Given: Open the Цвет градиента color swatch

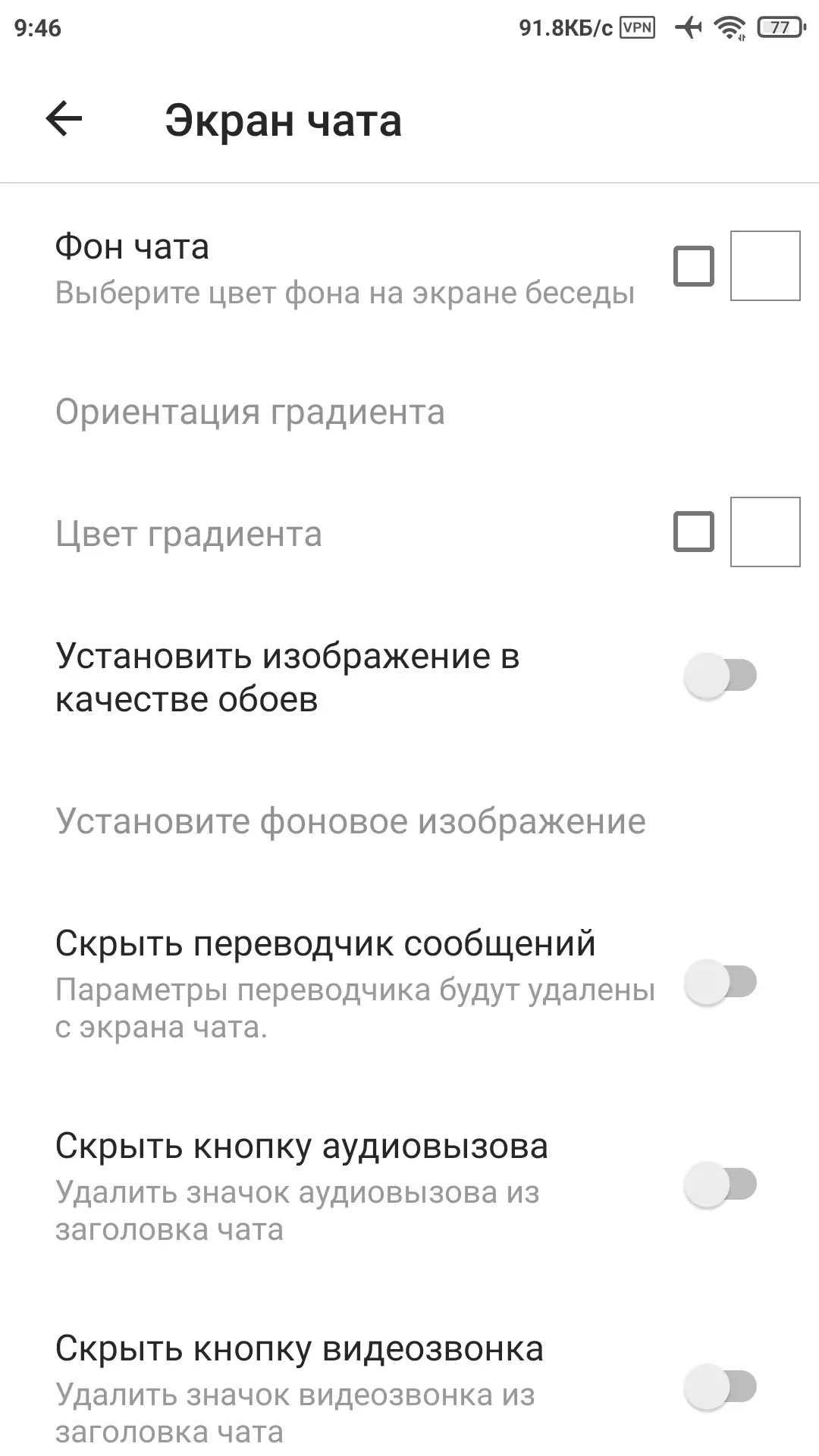Looking at the screenshot, I should (x=764, y=532).
